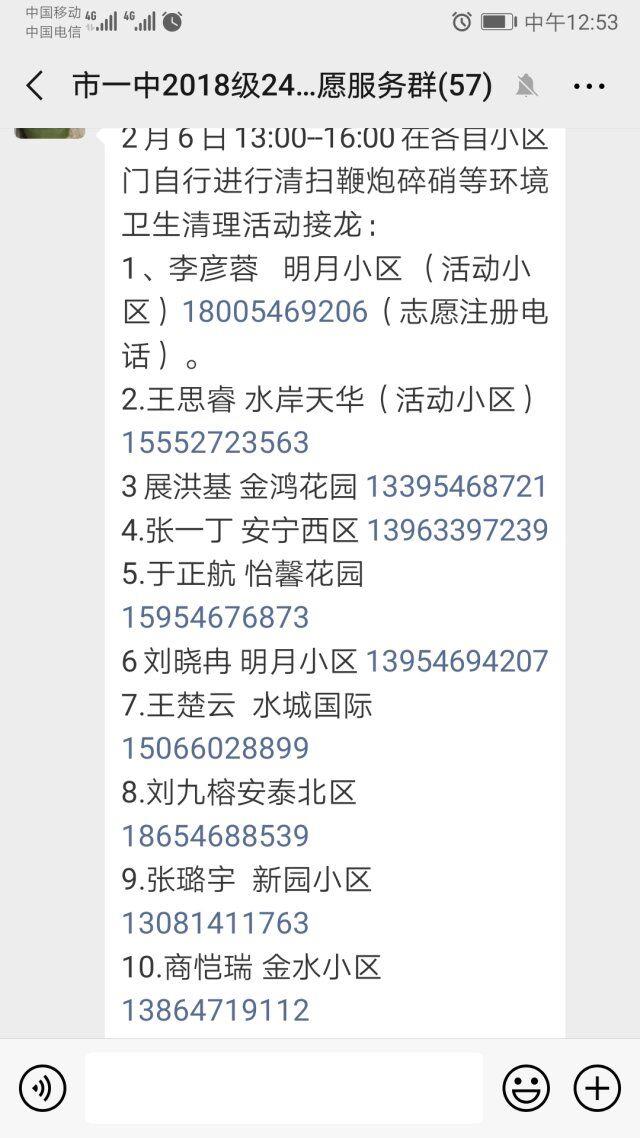Tap phone number 13081411763

216,923
